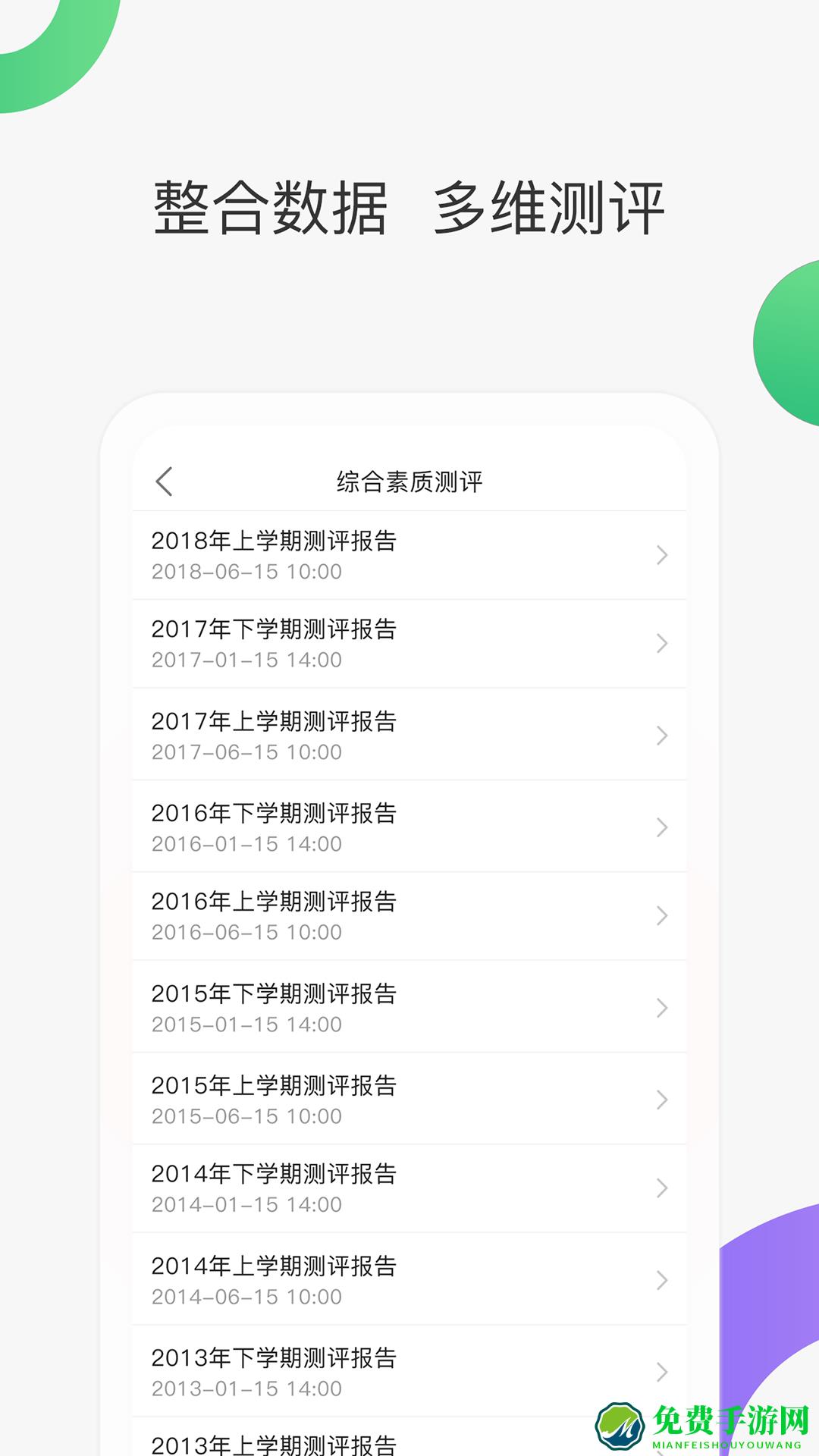Click the back arrow icon

coord(164,481)
